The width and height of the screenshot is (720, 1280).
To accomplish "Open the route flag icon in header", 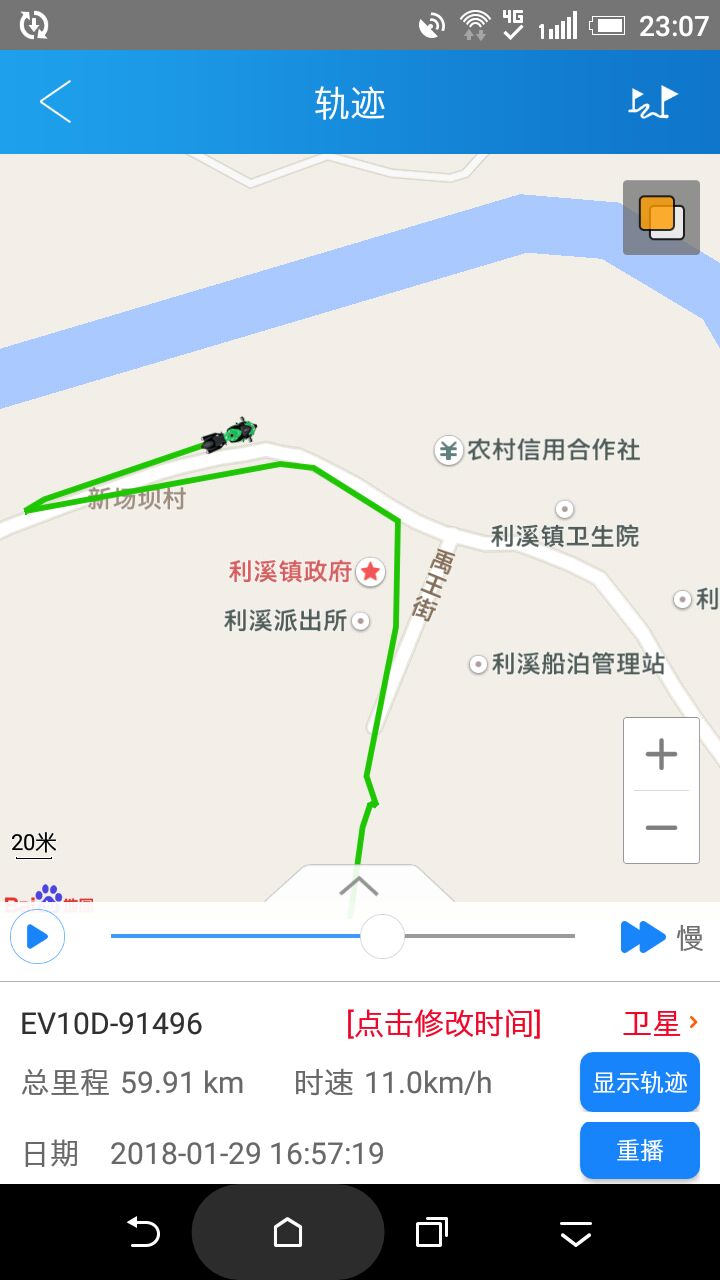I will 653,103.
